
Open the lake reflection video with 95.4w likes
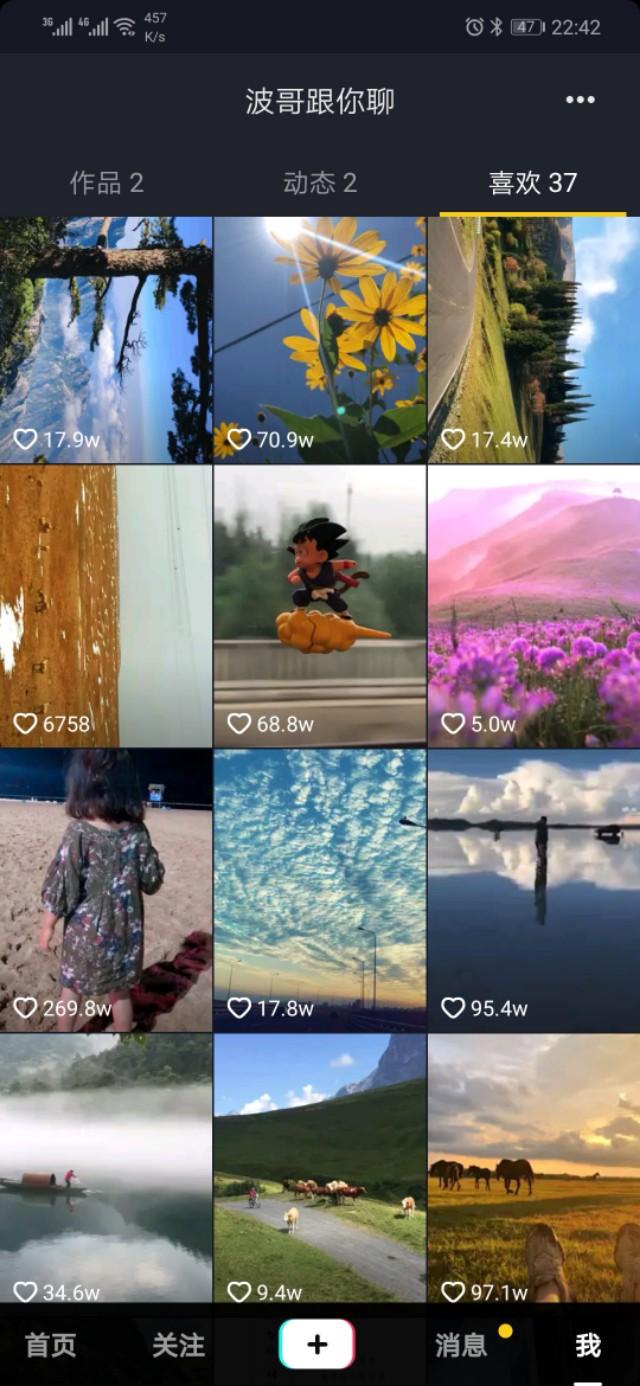(x=534, y=890)
